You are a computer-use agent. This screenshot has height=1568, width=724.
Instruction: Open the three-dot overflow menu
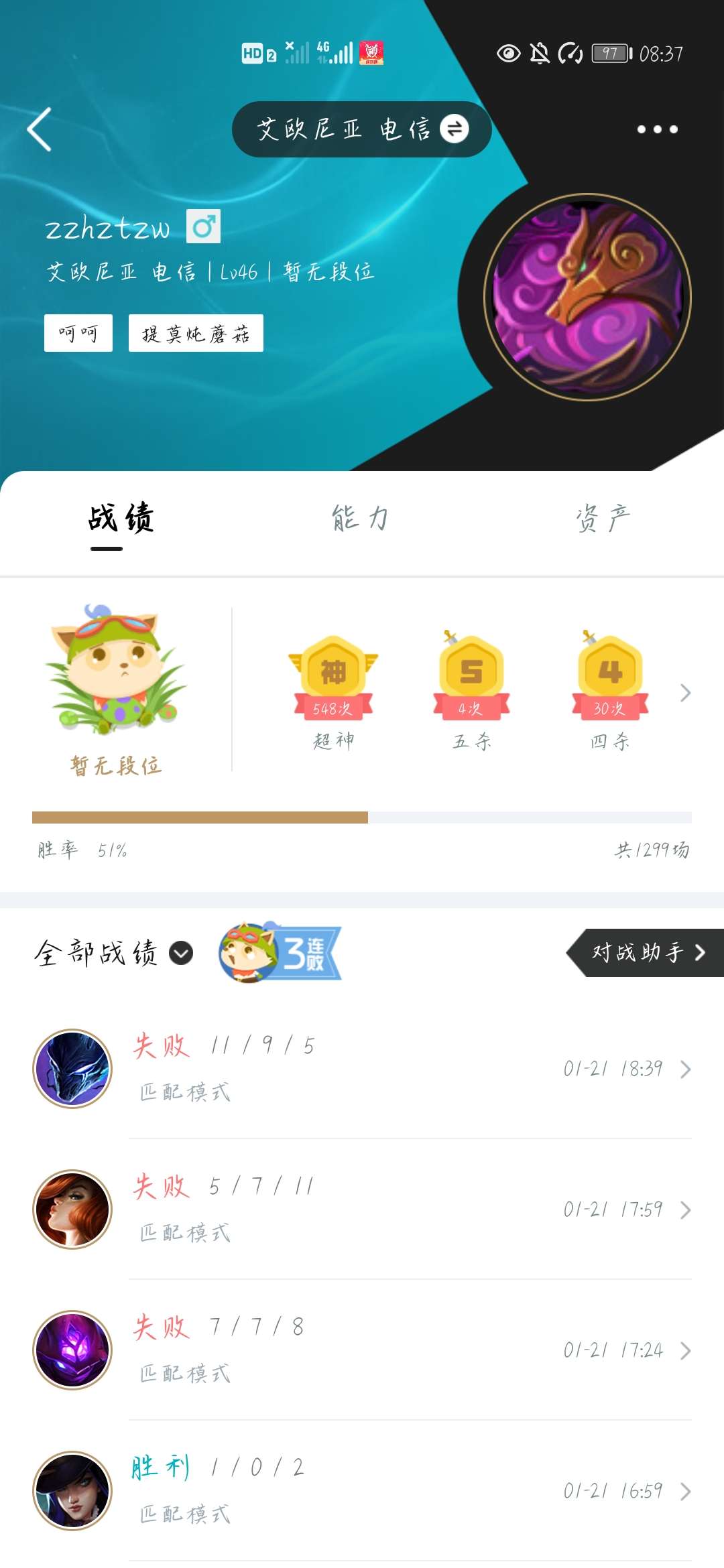tap(657, 129)
